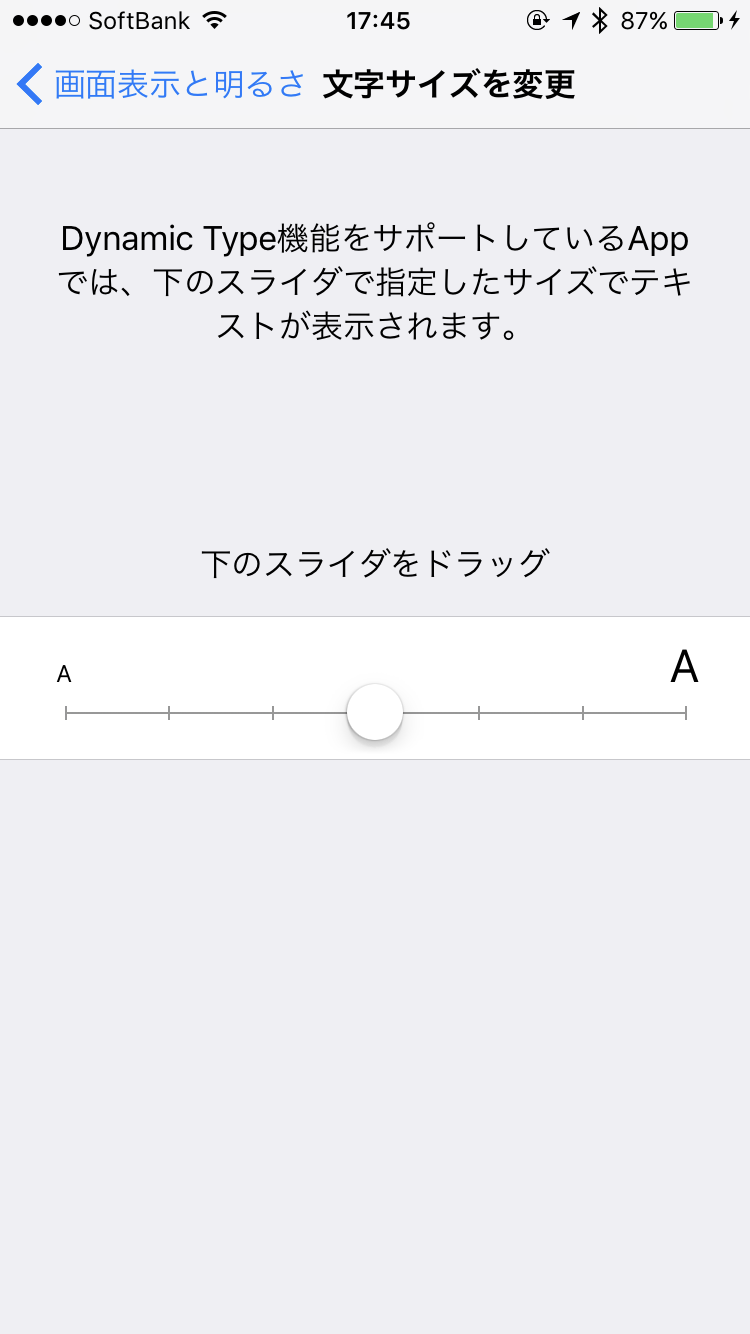Set text size to the largest tick

coord(686,713)
